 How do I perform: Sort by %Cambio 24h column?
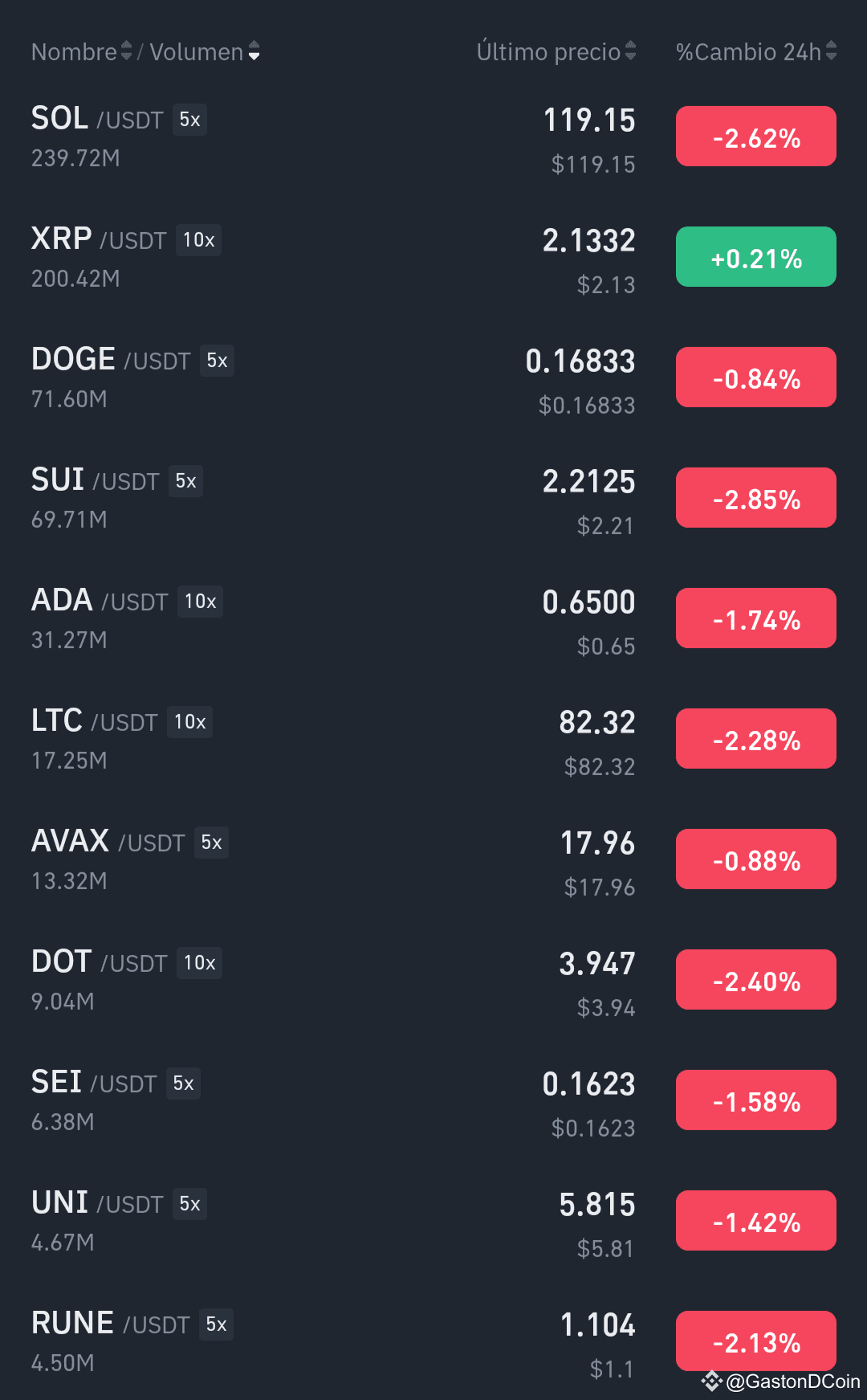[830, 51]
